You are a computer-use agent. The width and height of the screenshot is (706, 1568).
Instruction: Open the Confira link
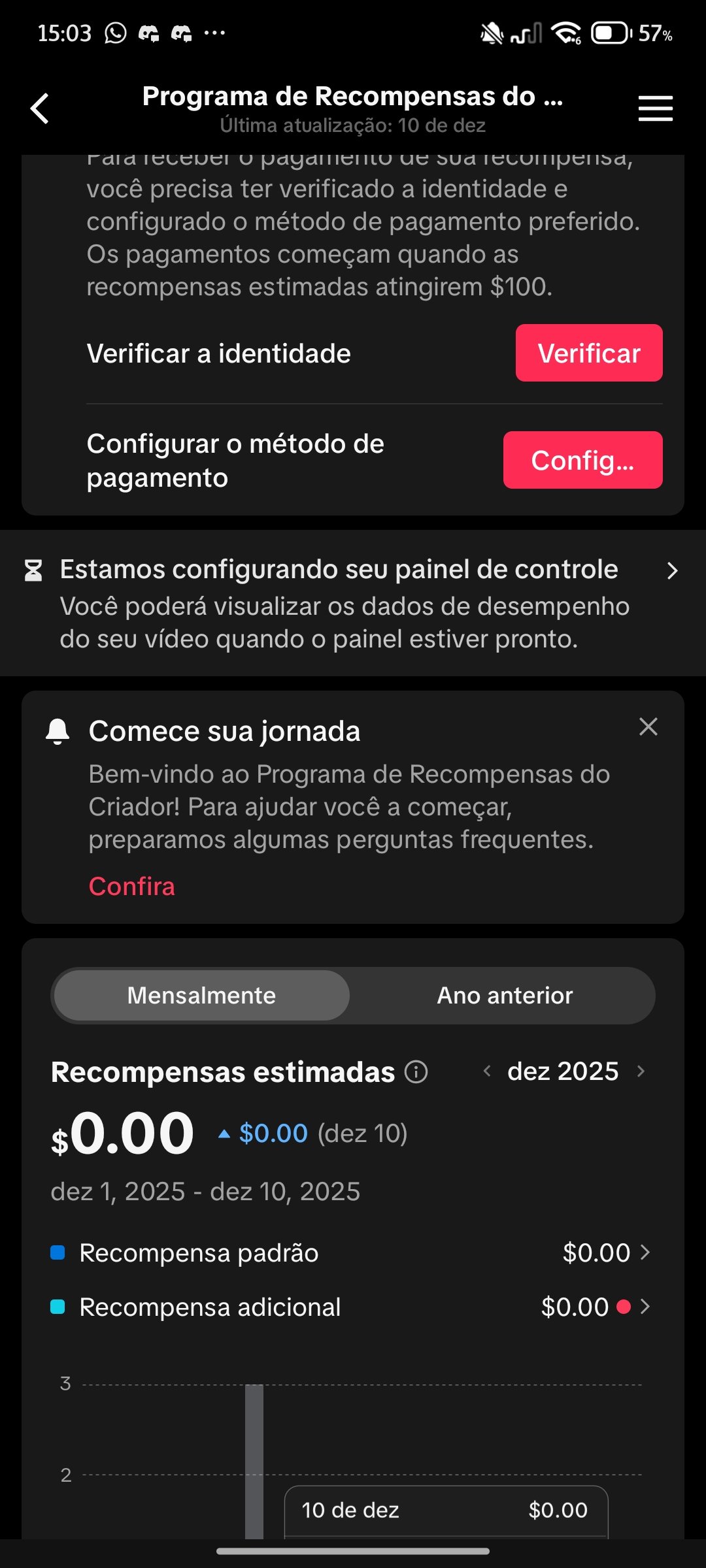[x=132, y=887]
